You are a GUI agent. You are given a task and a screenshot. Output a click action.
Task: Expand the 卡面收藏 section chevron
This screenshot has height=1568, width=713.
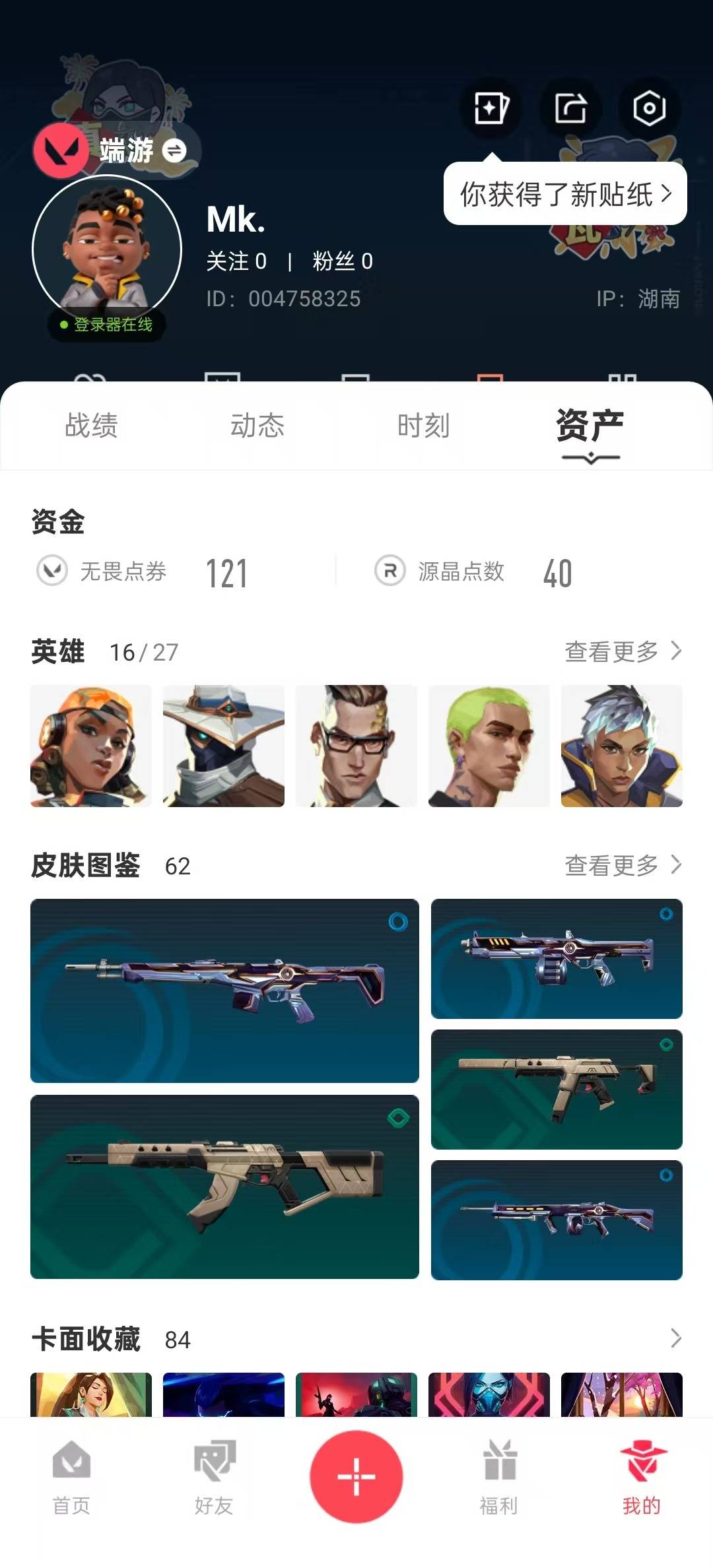675,1339
